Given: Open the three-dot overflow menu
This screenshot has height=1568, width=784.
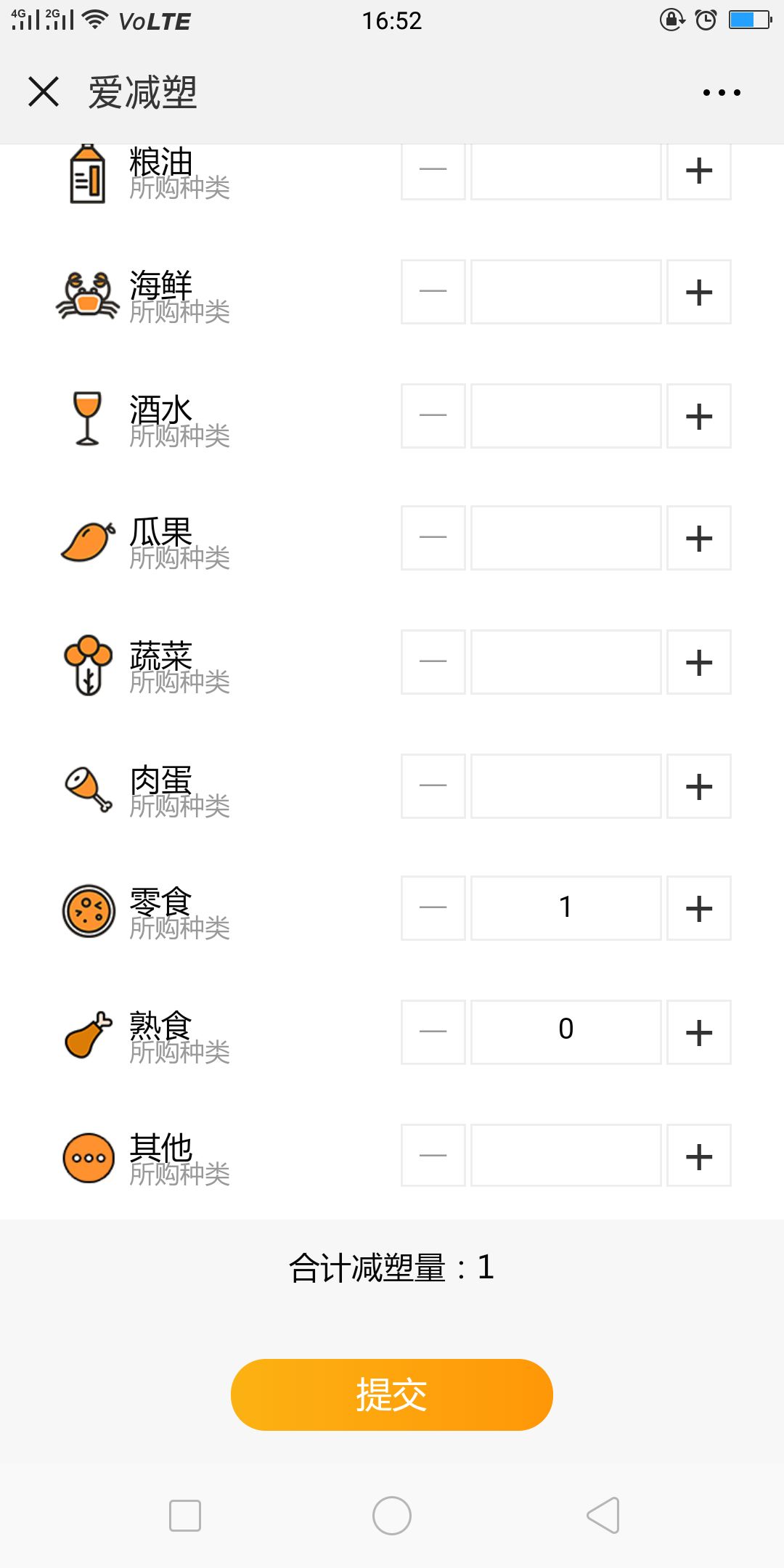Looking at the screenshot, I should click(x=722, y=92).
